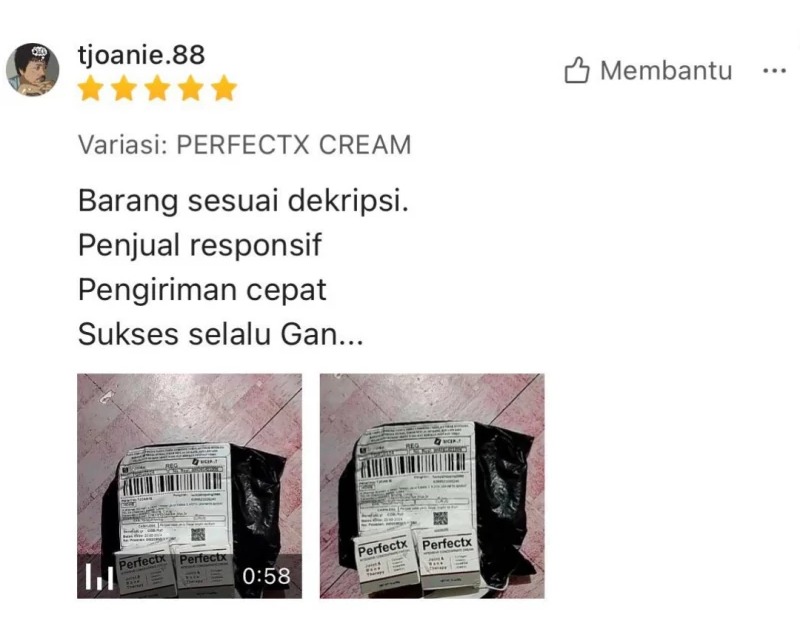Play the 0:58 review video
Viewport: 800px width, 626px height.
click(x=189, y=486)
